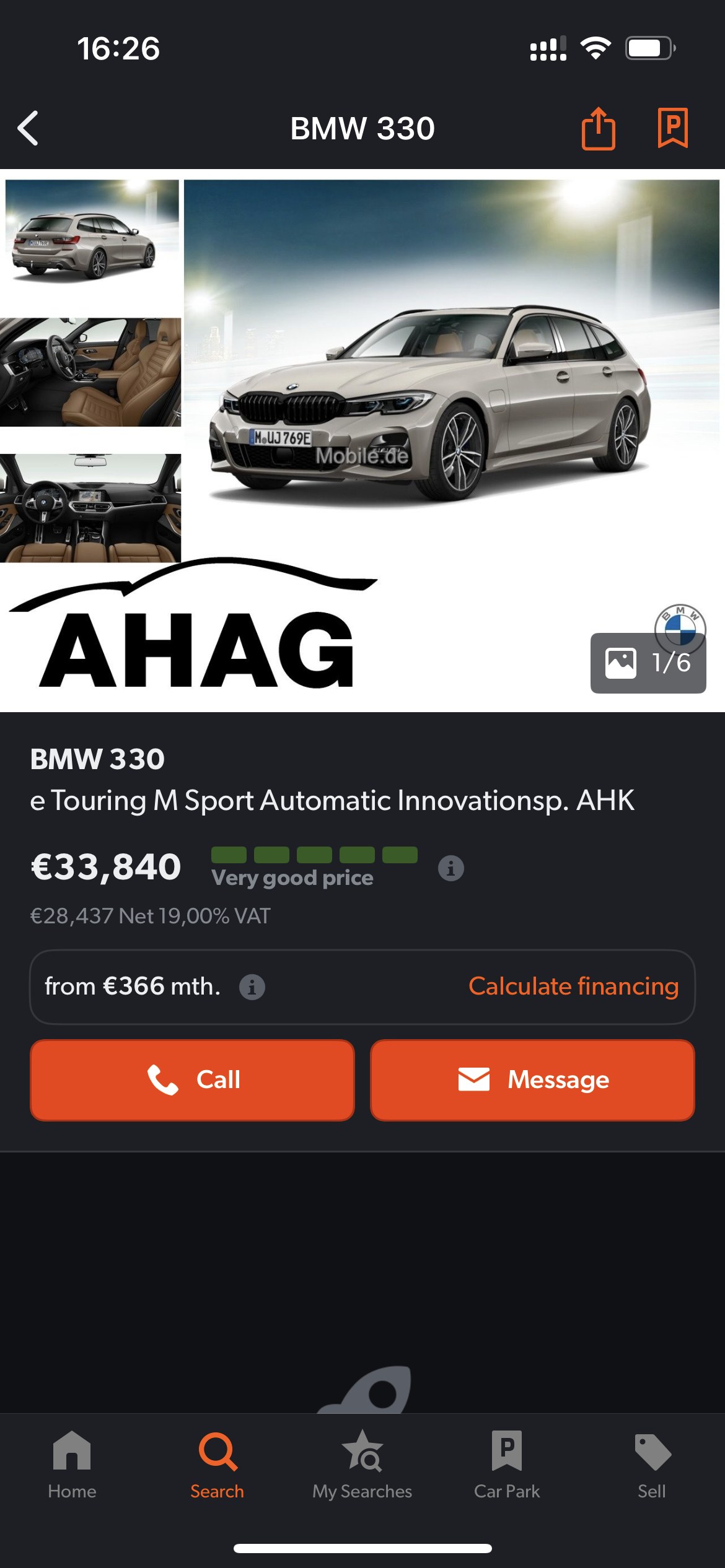Show info about the €366 monthly rate
This screenshot has width=725, height=1568.
pos(252,987)
